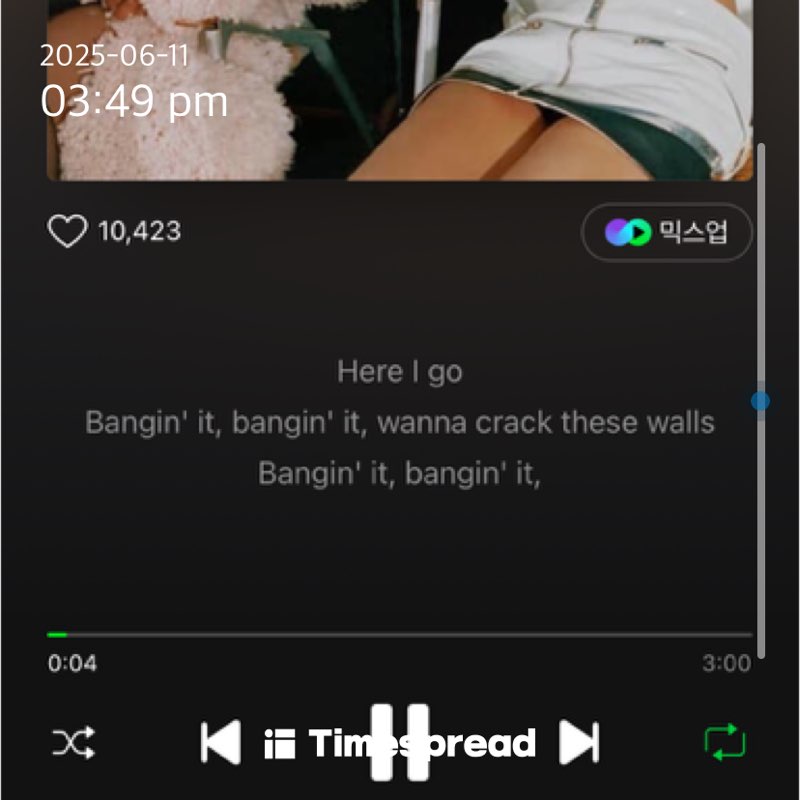This screenshot has height=800, width=800.
Task: Toggle shuffle playback
Action: point(74,742)
